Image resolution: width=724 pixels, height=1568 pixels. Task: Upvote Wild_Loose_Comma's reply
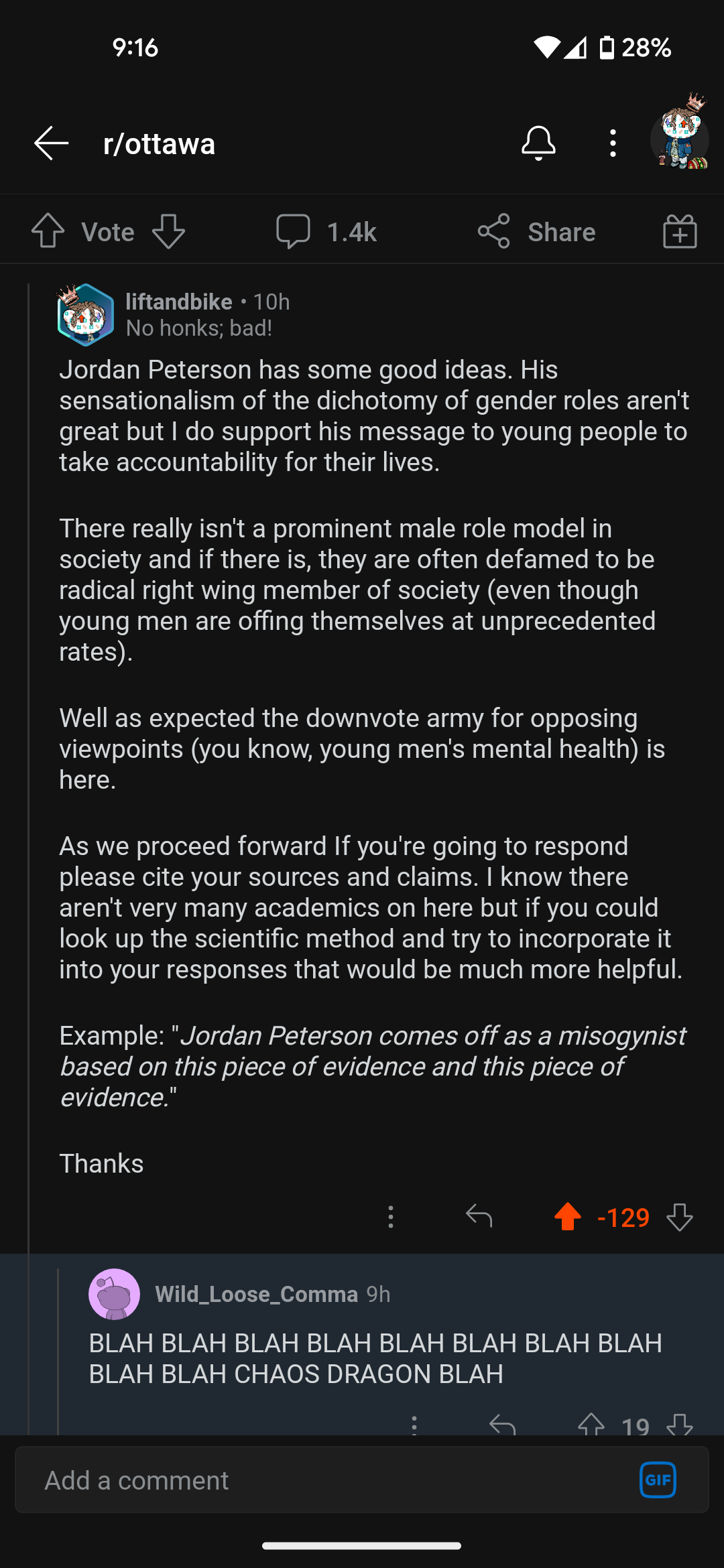[x=591, y=1423]
